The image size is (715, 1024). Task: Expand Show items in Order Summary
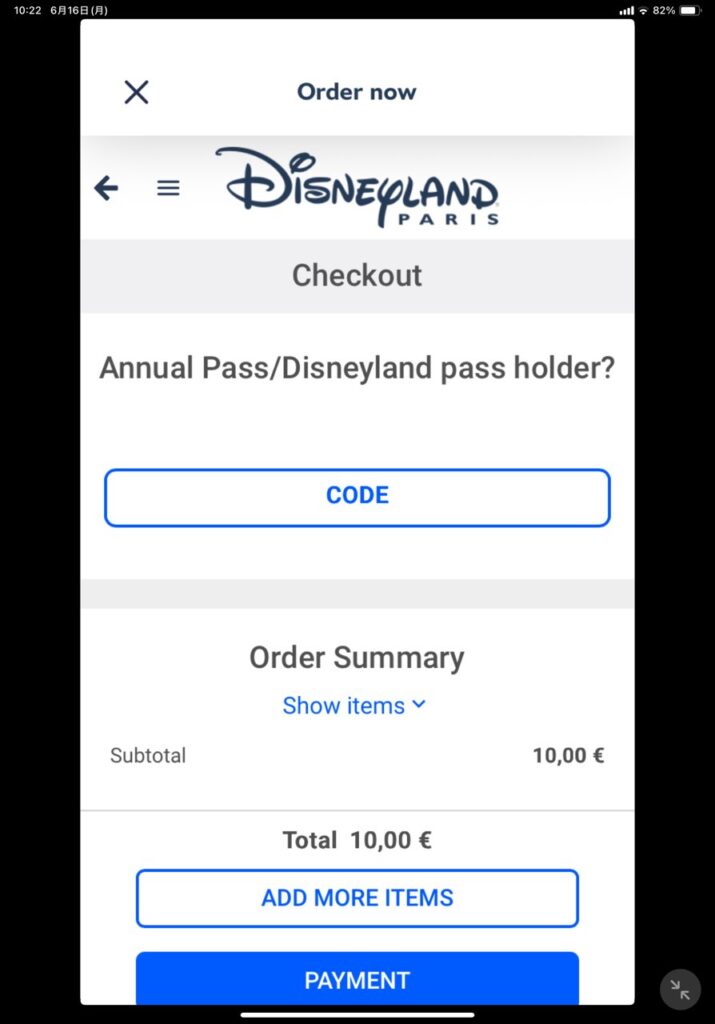click(354, 705)
